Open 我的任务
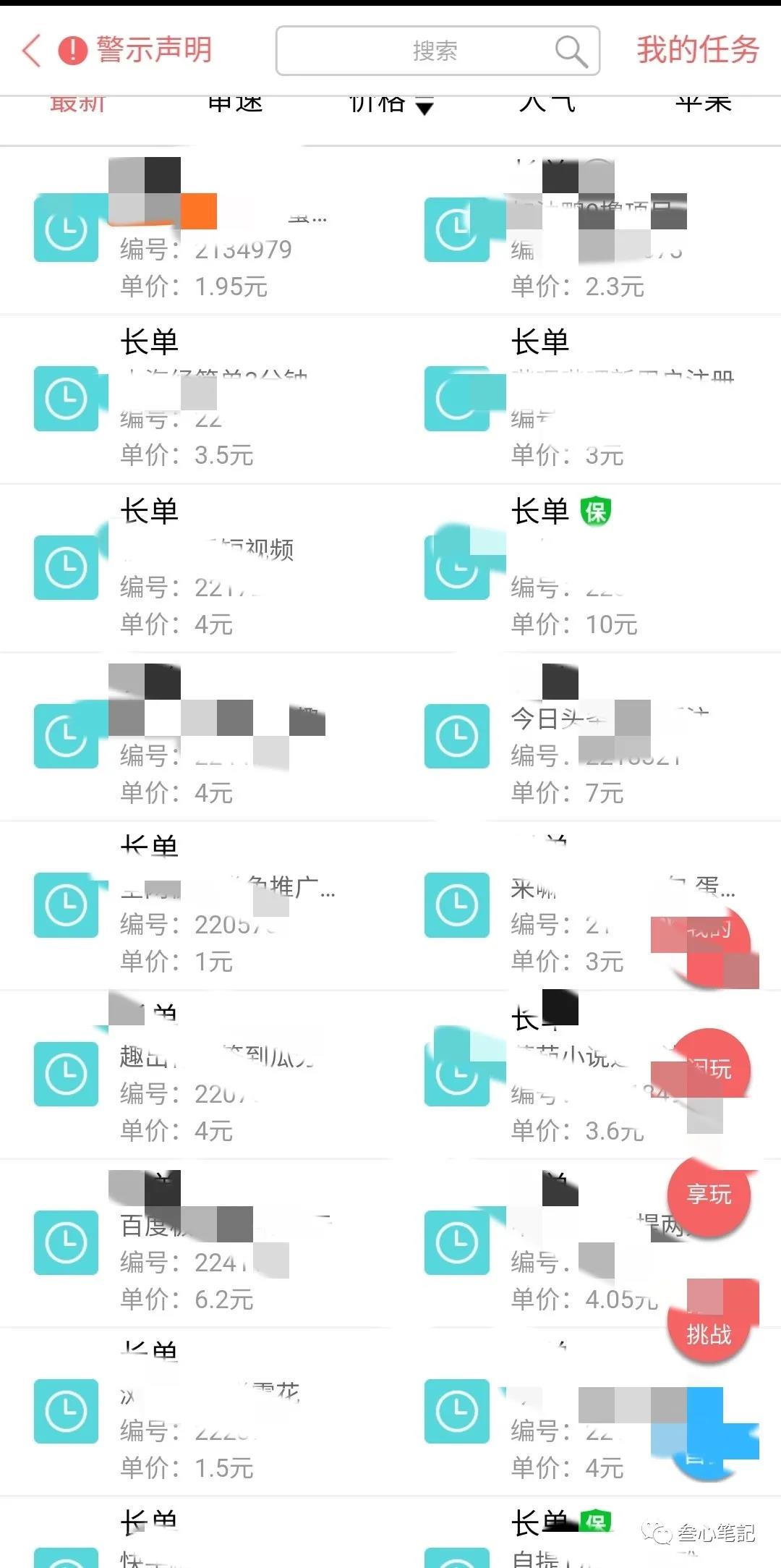 point(698,51)
